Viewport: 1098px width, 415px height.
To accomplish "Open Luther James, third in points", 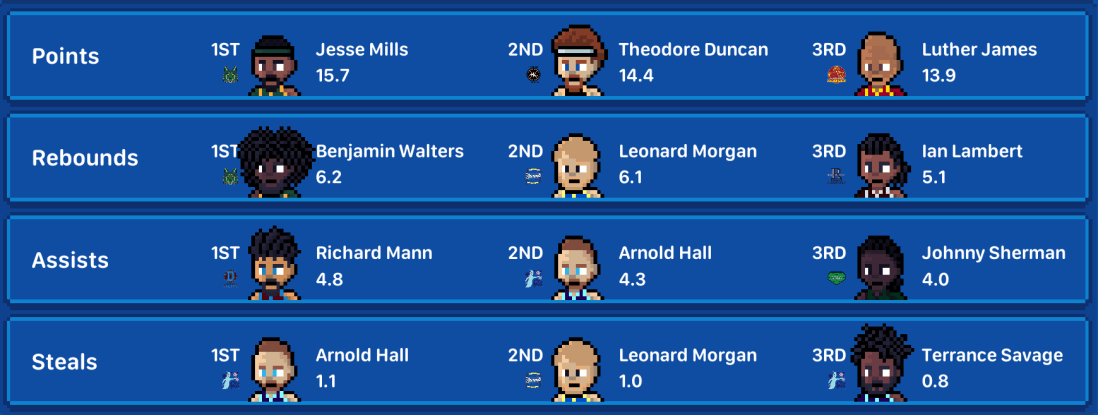I will click(979, 49).
